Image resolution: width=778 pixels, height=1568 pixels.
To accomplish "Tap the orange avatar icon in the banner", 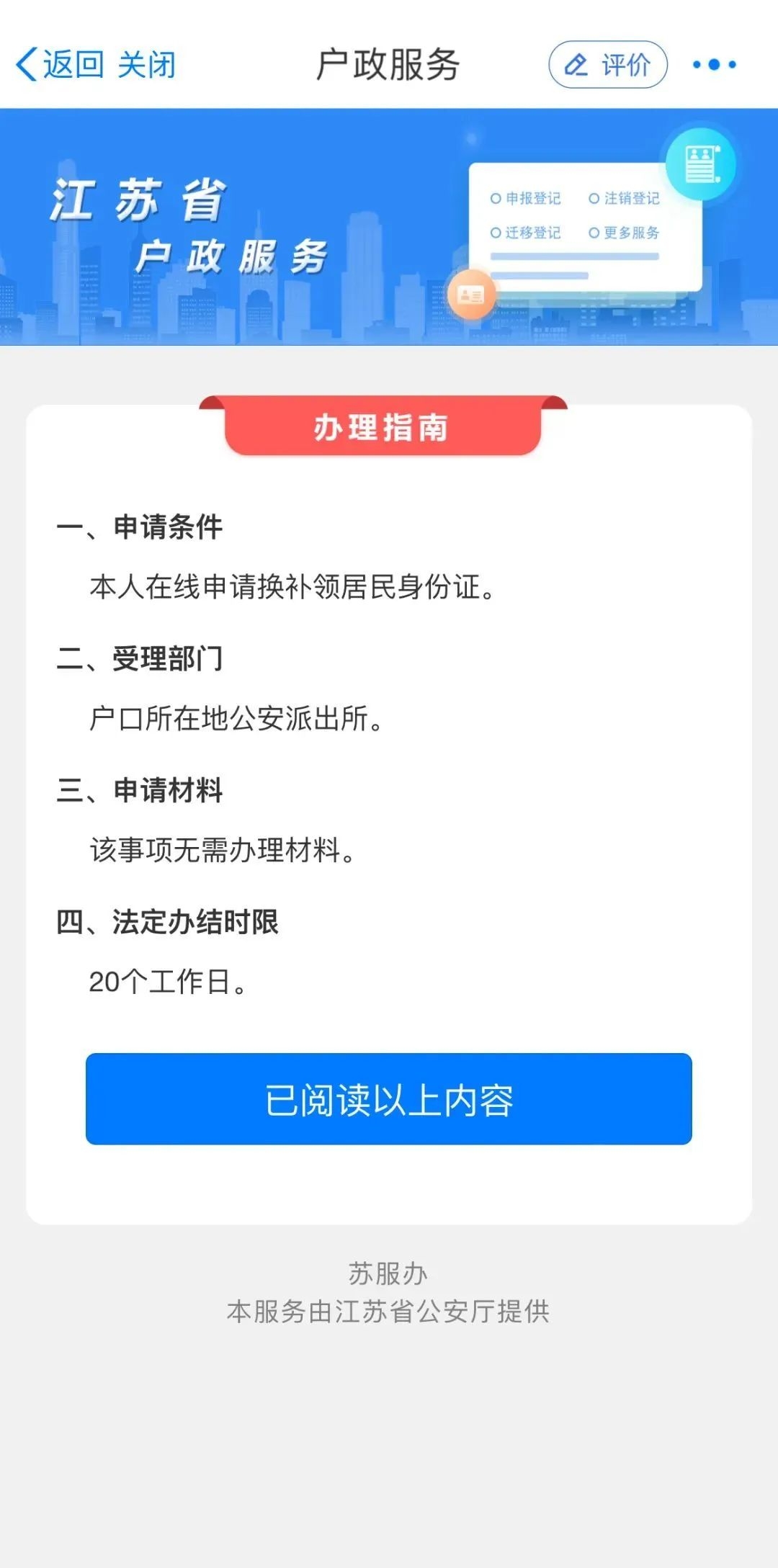I will tap(472, 295).
